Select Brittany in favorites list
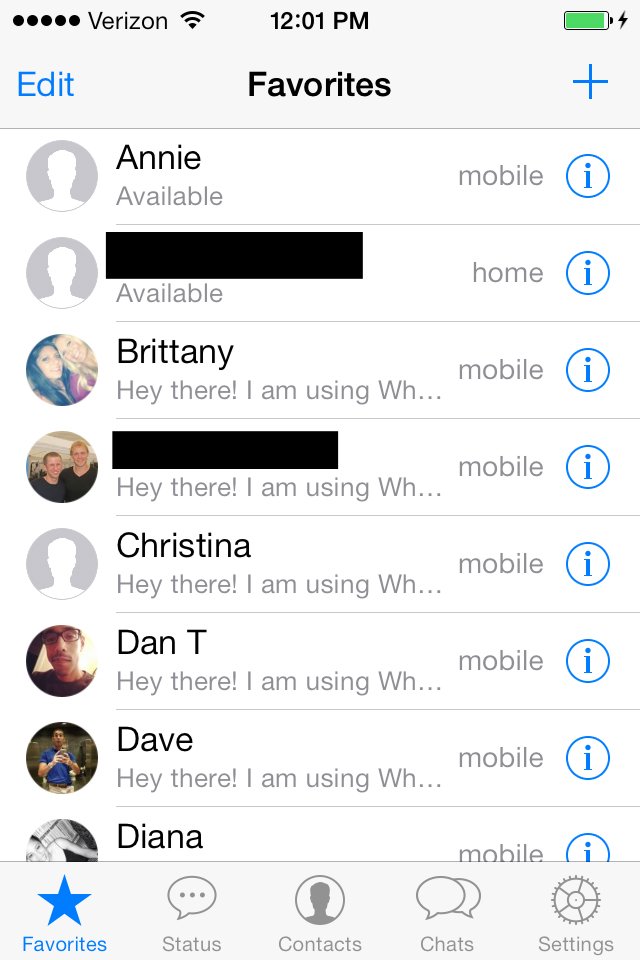Viewport: 640px width, 960px height. tap(280, 370)
